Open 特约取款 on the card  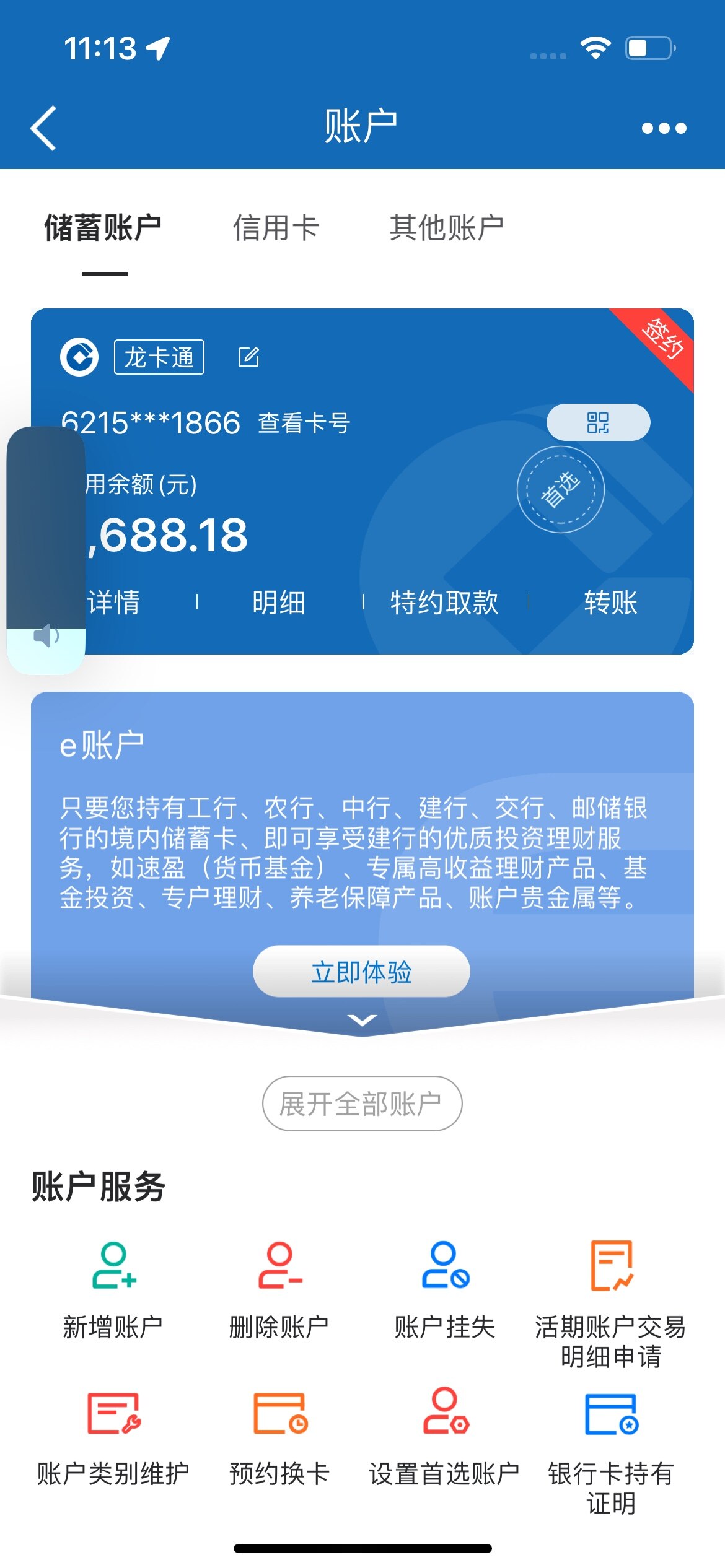click(444, 603)
